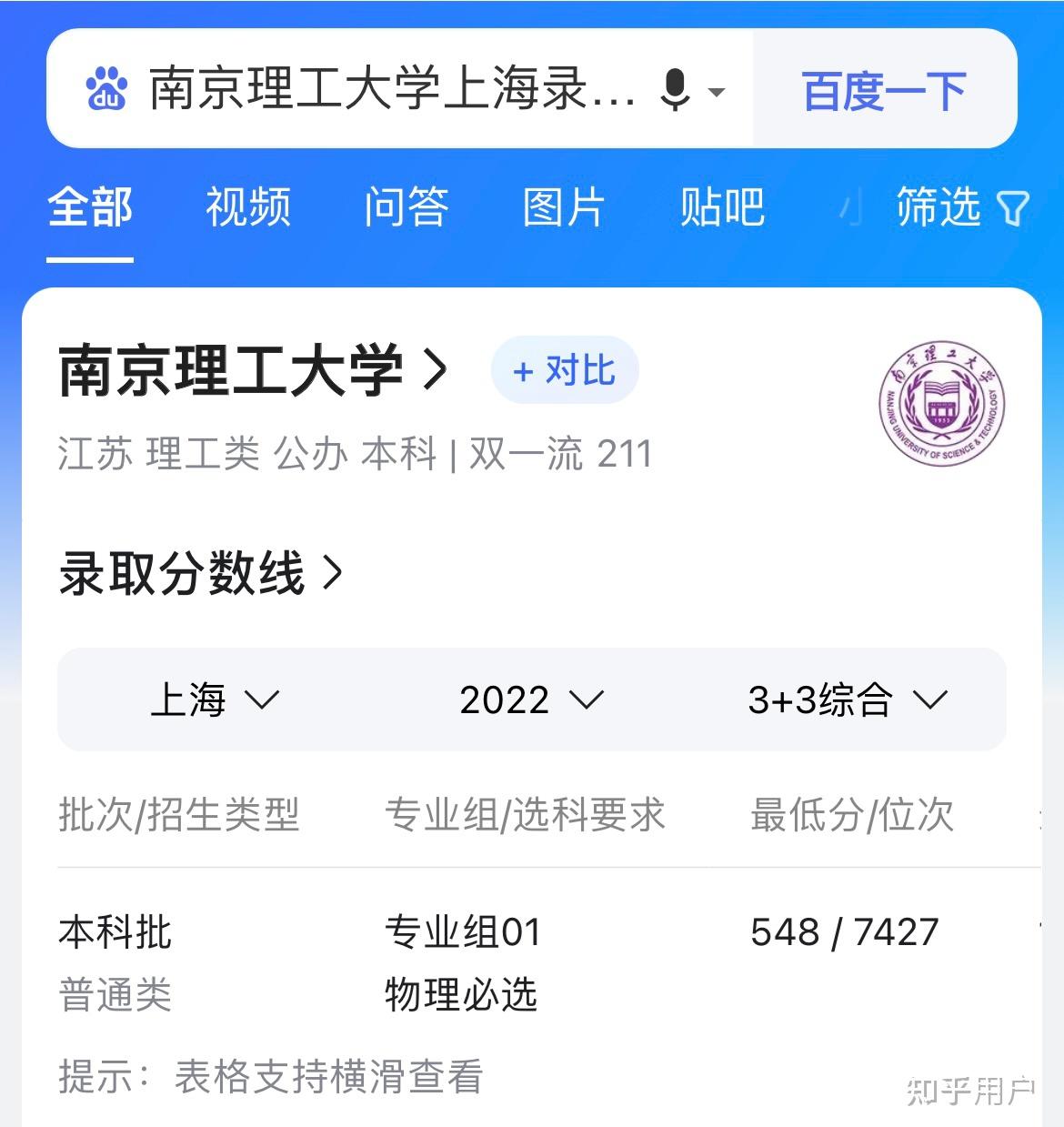Select the 全部 tab
Screen dimensions: 1064x1127
tap(90, 207)
